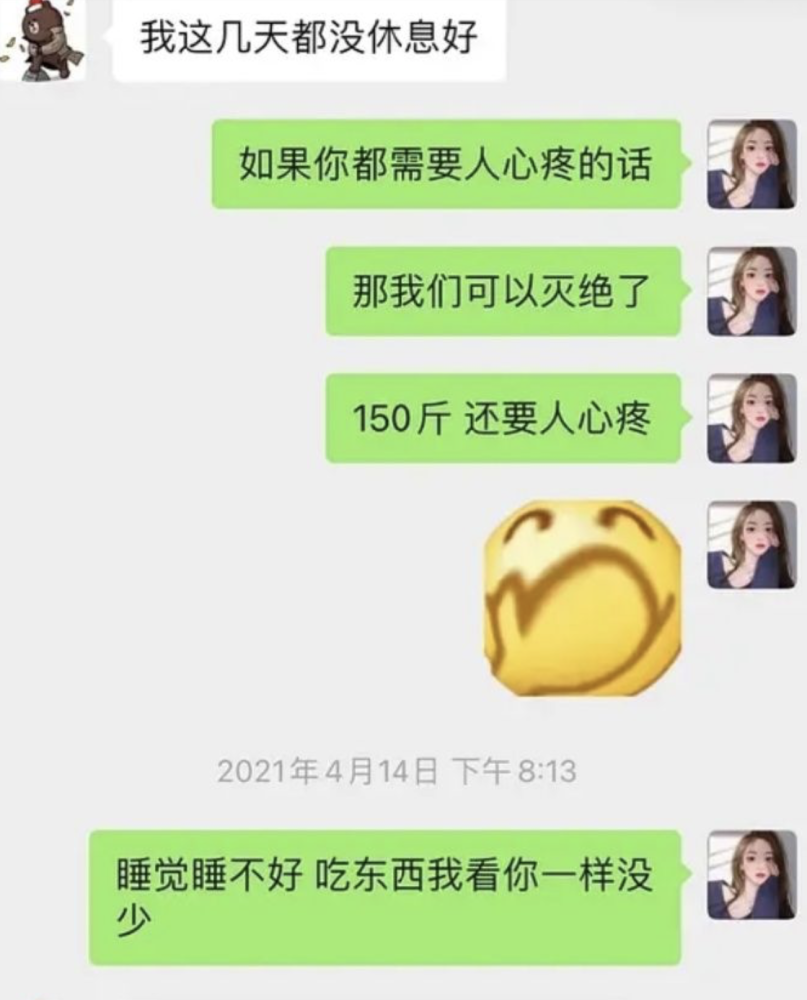Tap the green bubble tail near the girl's avatar
807x1000 pixels.
(687, 163)
